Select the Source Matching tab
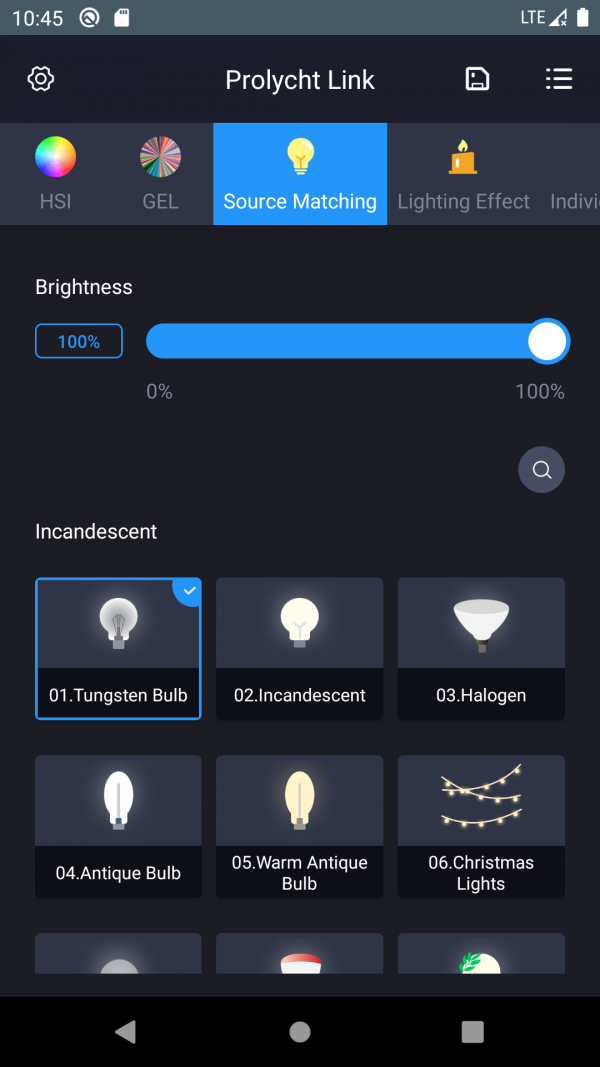 (x=300, y=174)
